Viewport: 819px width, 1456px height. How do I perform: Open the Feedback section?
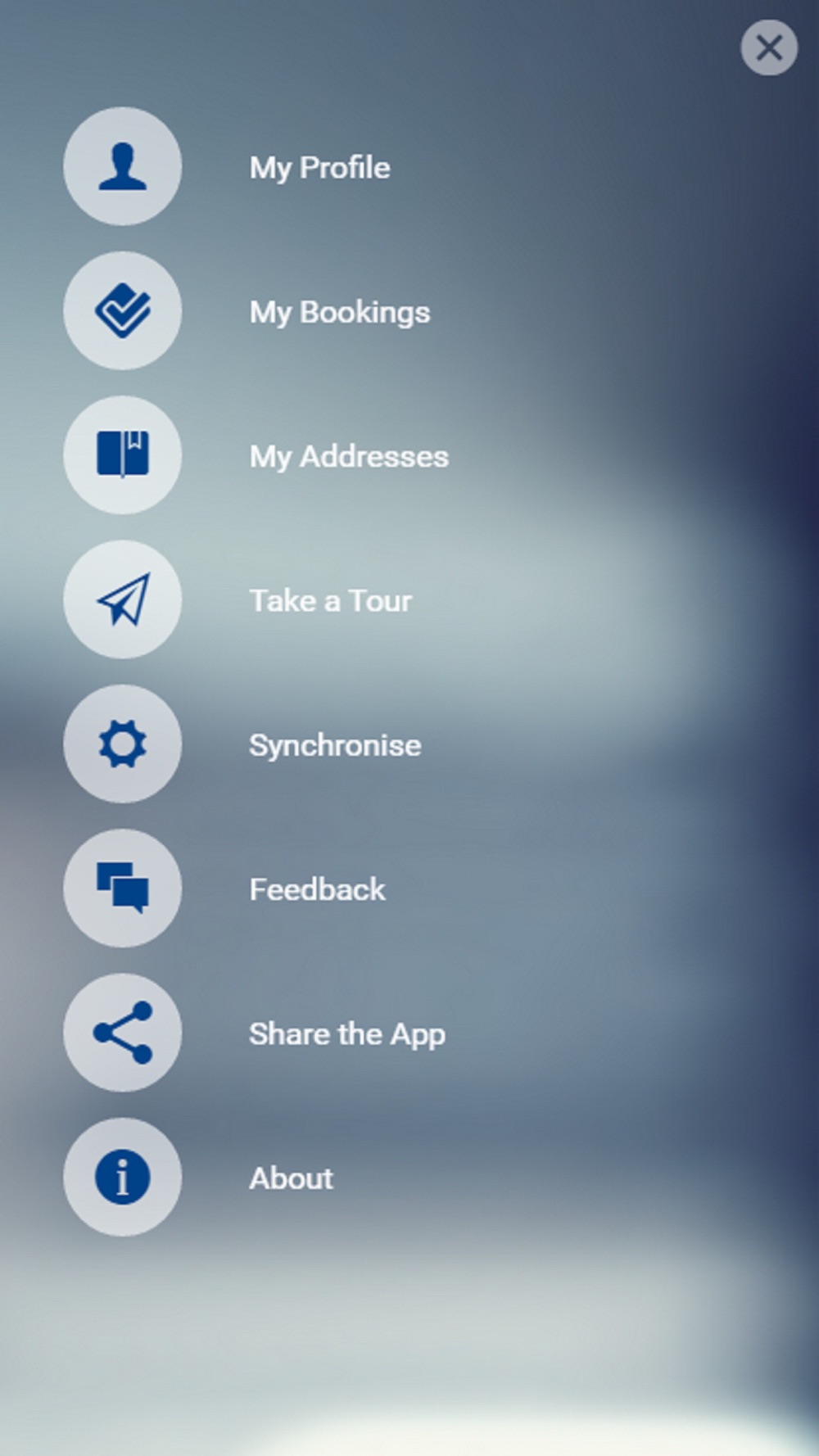[317, 889]
